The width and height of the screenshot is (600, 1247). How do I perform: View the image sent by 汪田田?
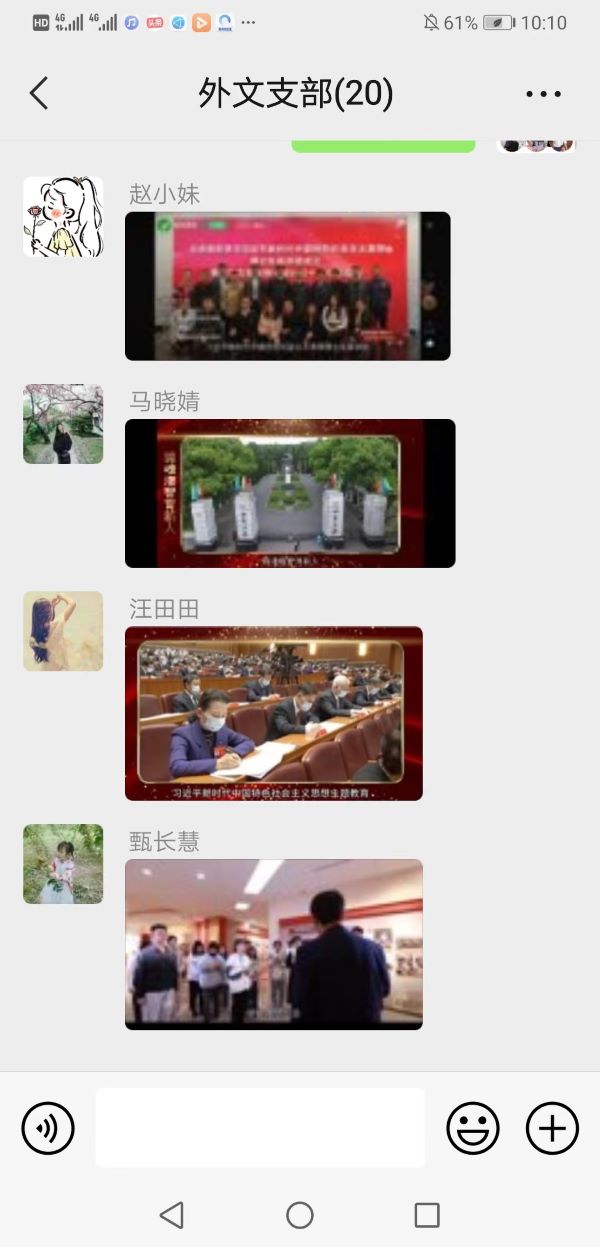tap(273, 713)
